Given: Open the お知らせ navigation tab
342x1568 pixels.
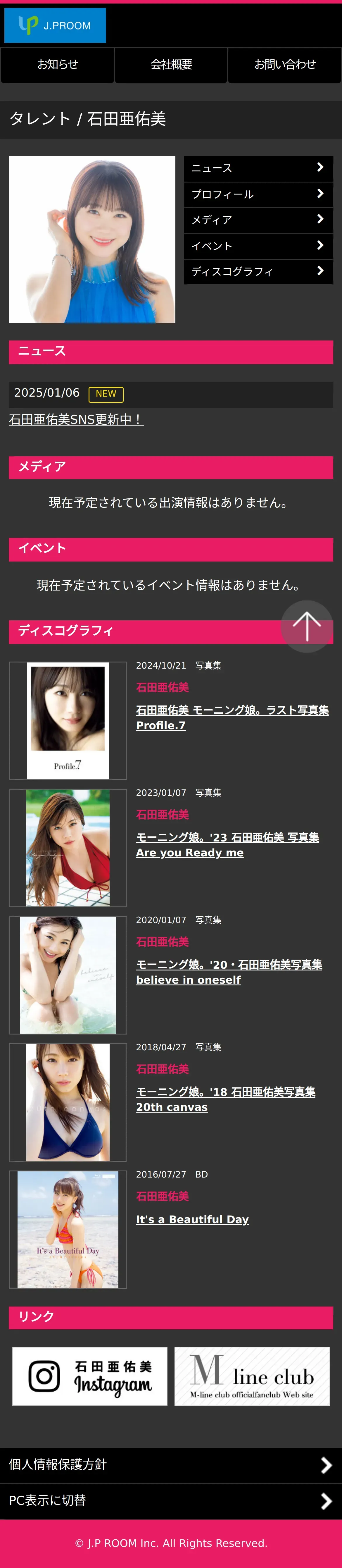Looking at the screenshot, I should (57, 65).
